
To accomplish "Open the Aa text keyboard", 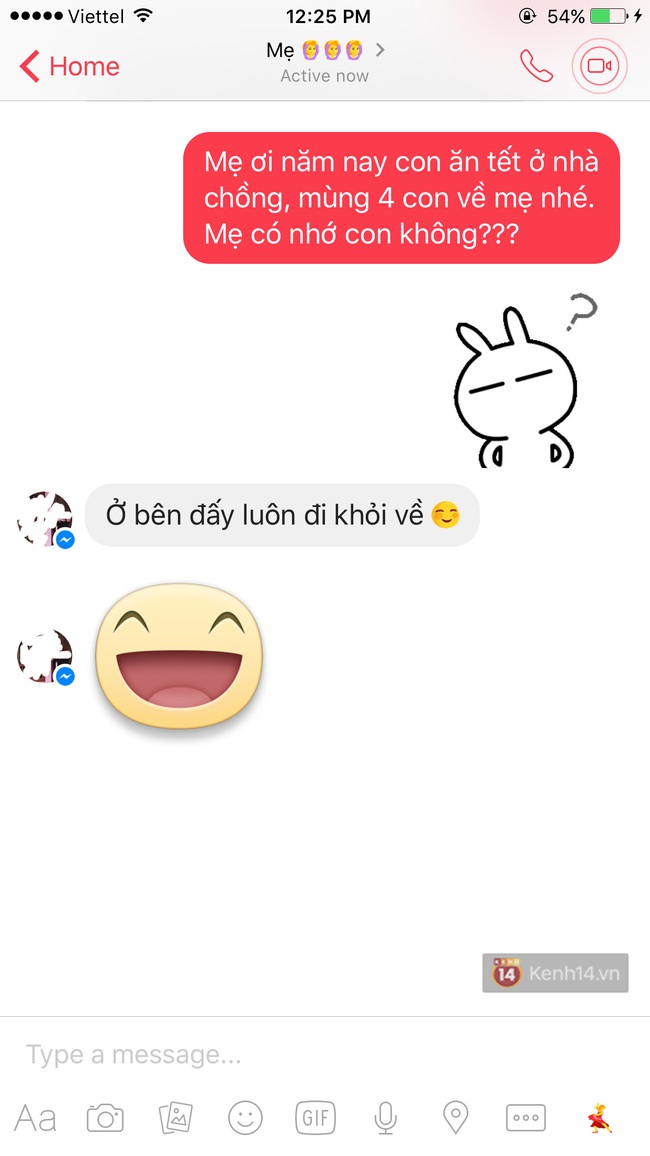I will point(35,1118).
